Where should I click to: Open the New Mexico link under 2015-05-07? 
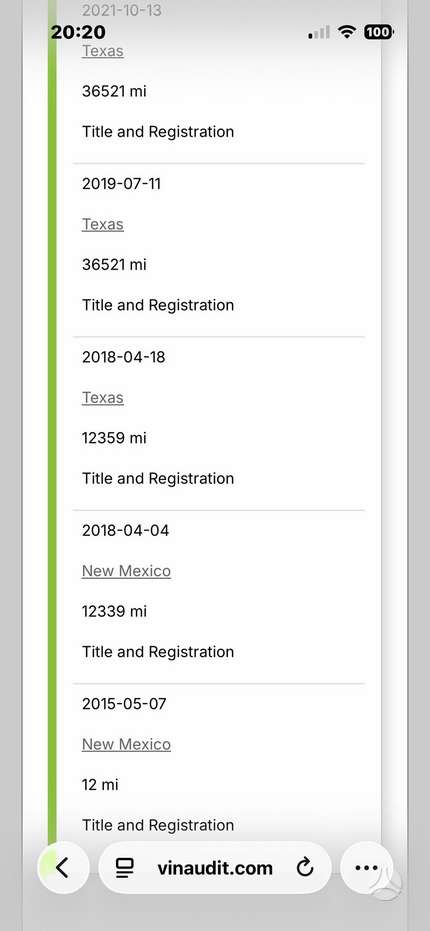[x=127, y=745]
